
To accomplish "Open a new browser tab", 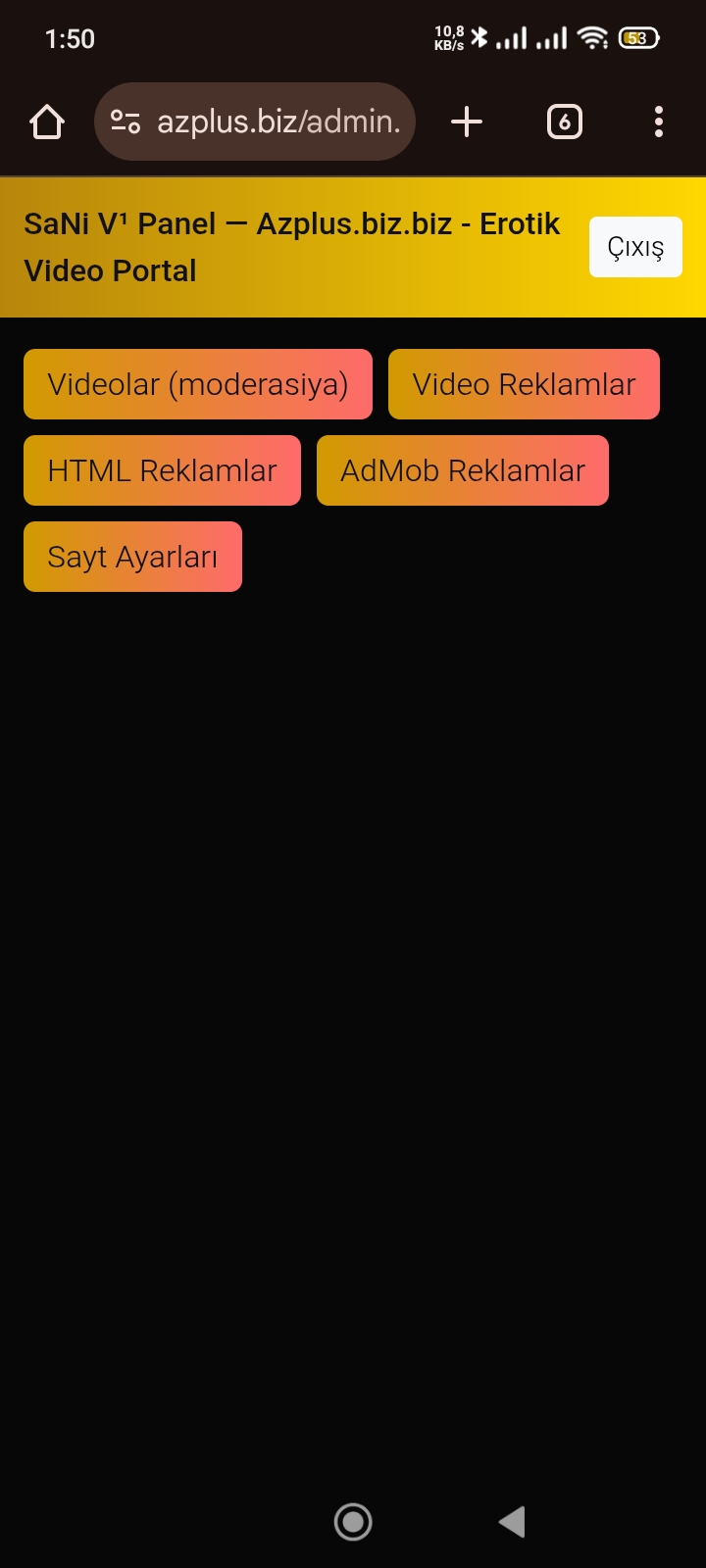I will pyautogui.click(x=467, y=122).
